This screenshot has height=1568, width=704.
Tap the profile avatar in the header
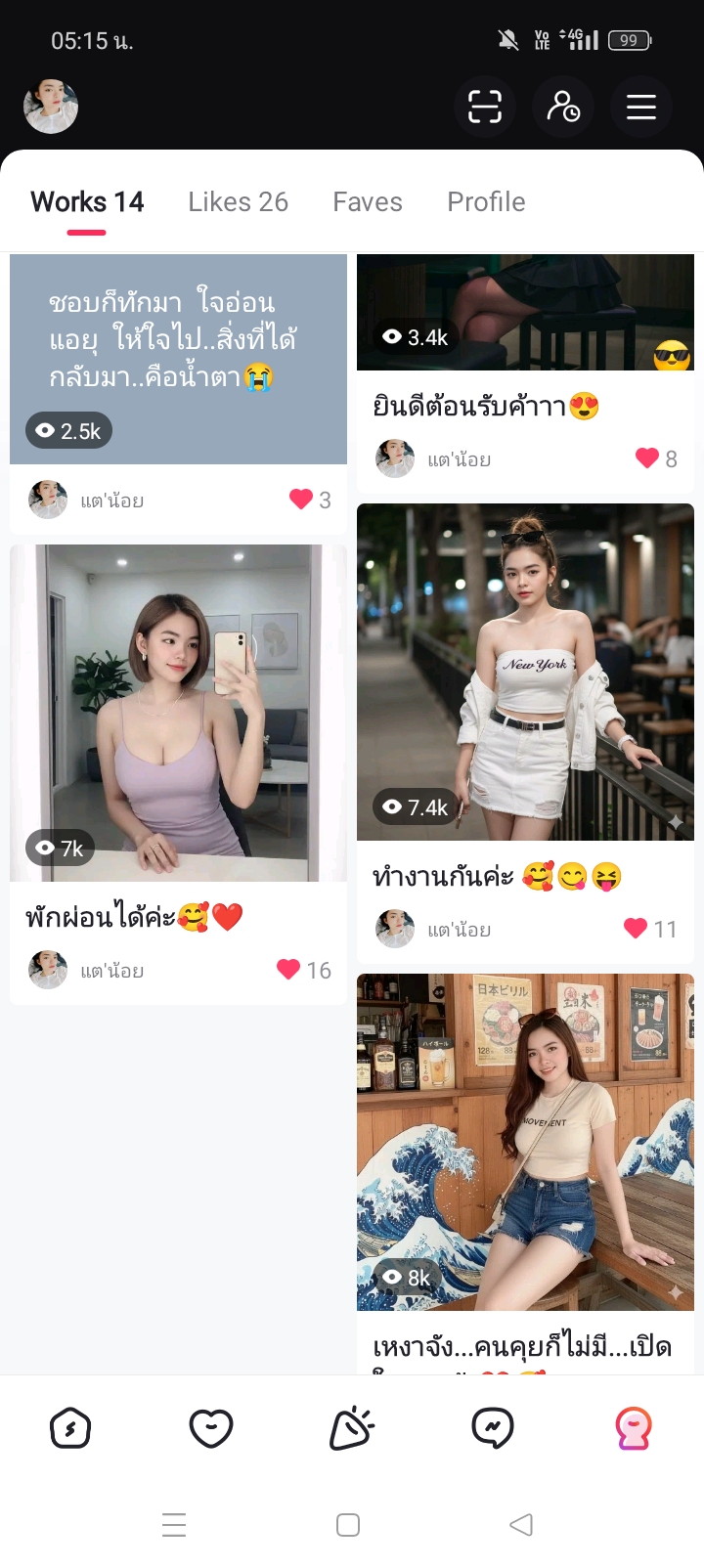click(51, 107)
